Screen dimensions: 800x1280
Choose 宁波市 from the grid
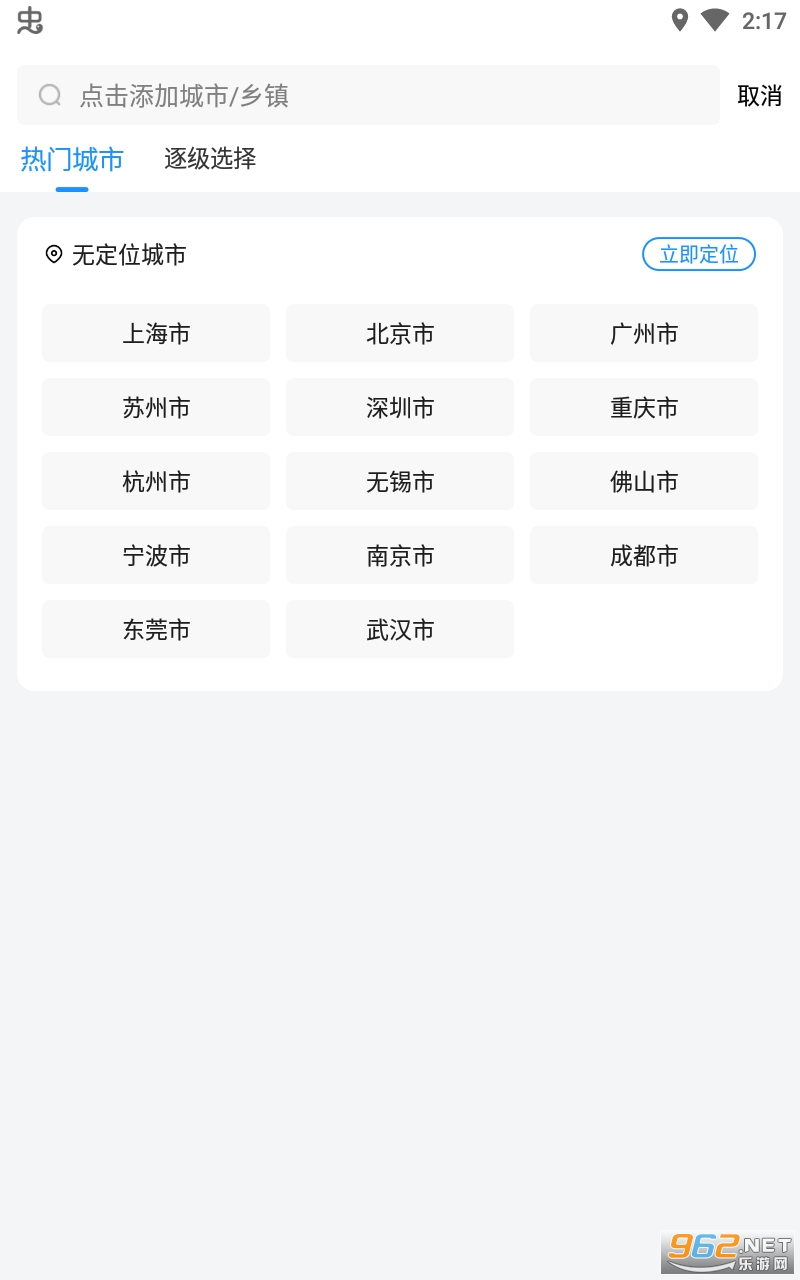coord(156,555)
